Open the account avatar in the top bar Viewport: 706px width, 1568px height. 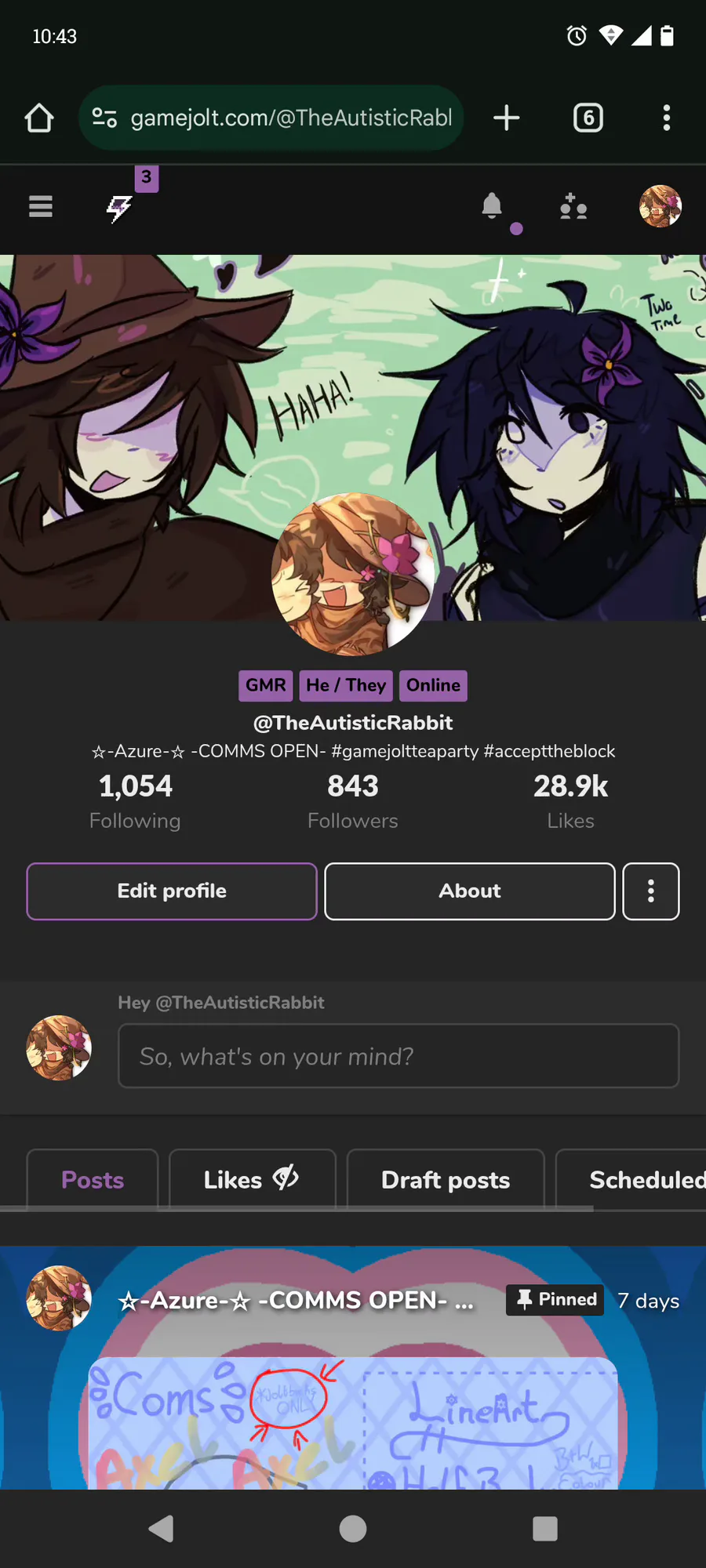coord(661,206)
